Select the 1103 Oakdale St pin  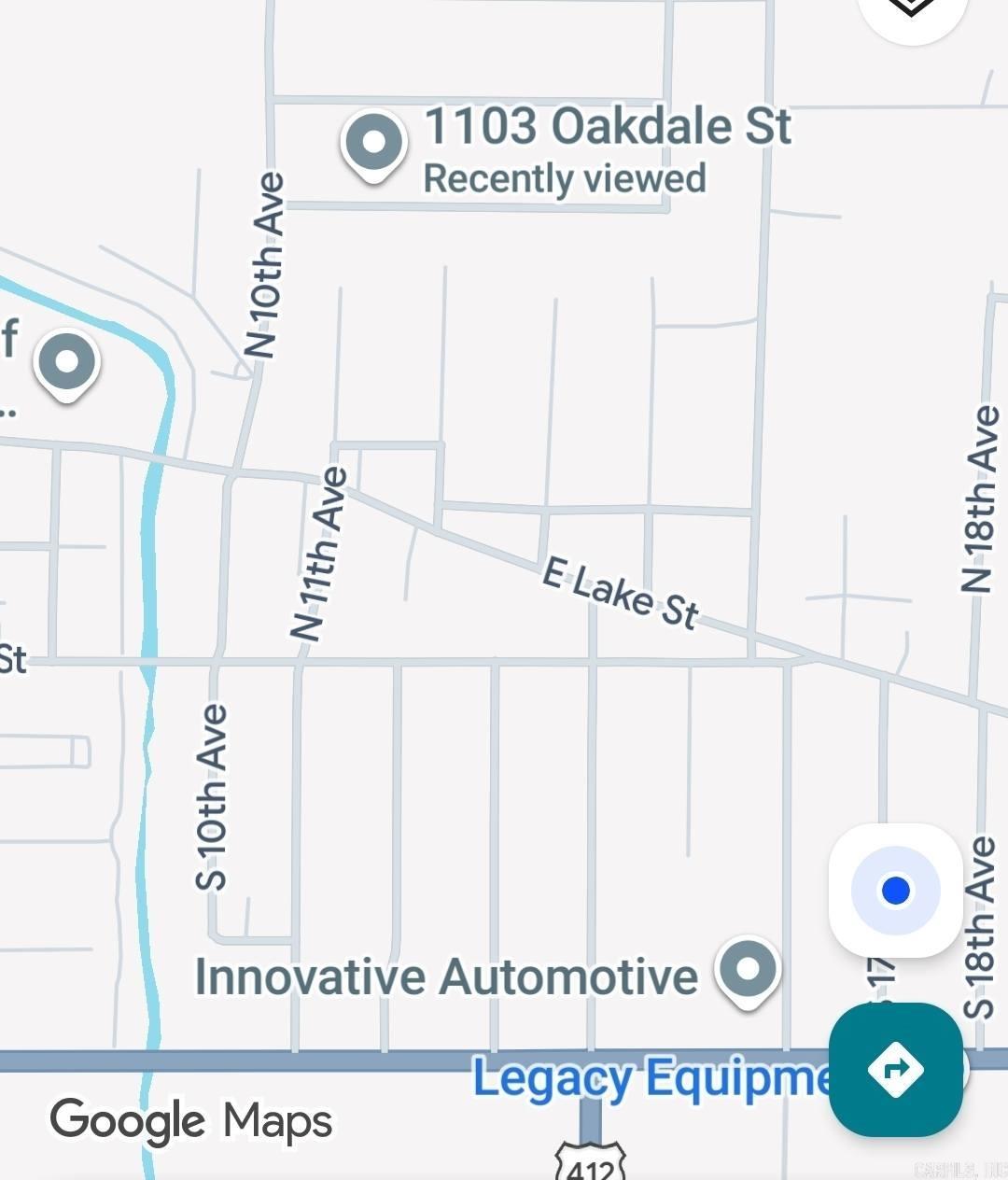[x=373, y=144]
